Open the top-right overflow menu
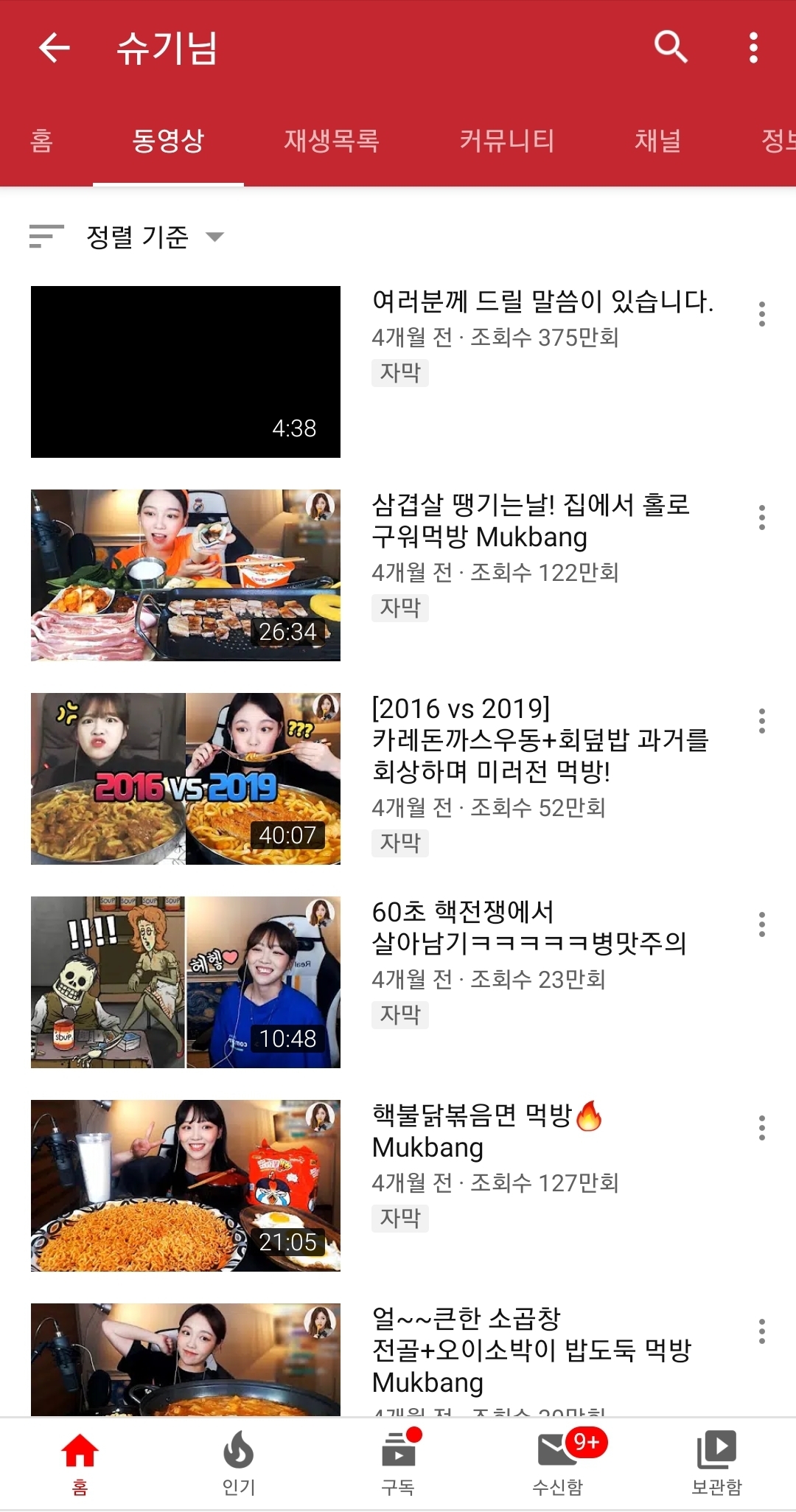 point(753,49)
